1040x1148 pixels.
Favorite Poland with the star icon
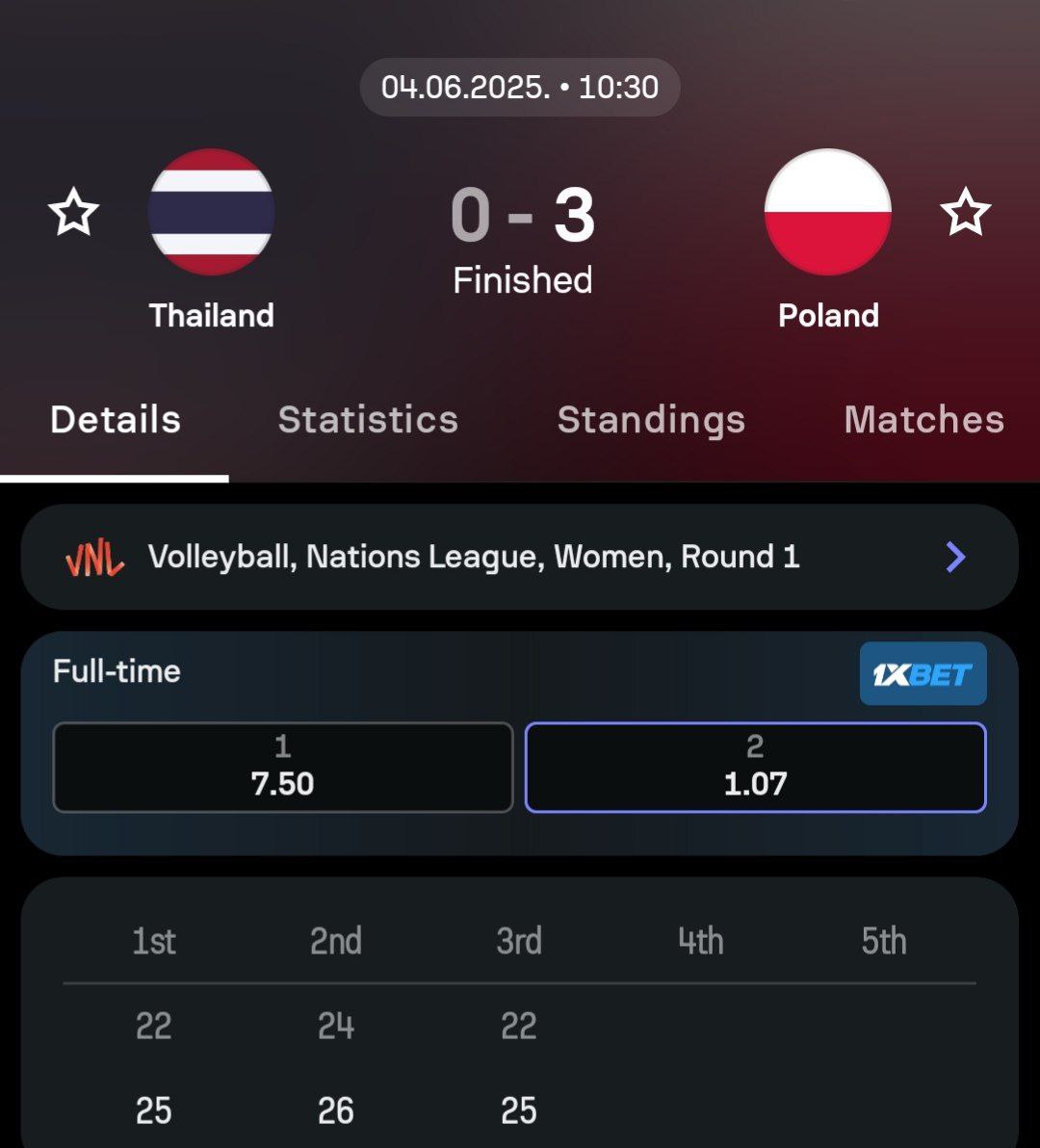[965, 213]
